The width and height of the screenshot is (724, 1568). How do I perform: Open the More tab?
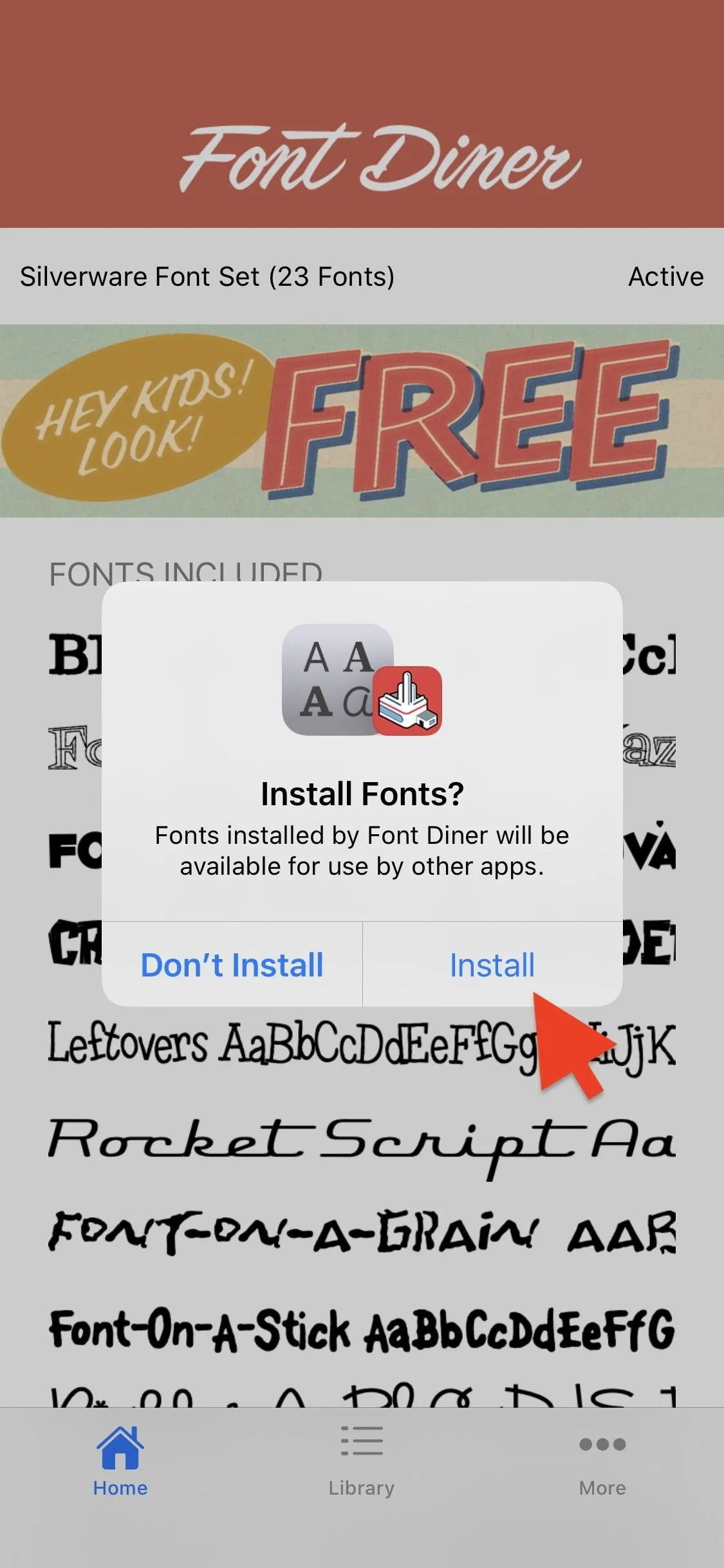602,1460
